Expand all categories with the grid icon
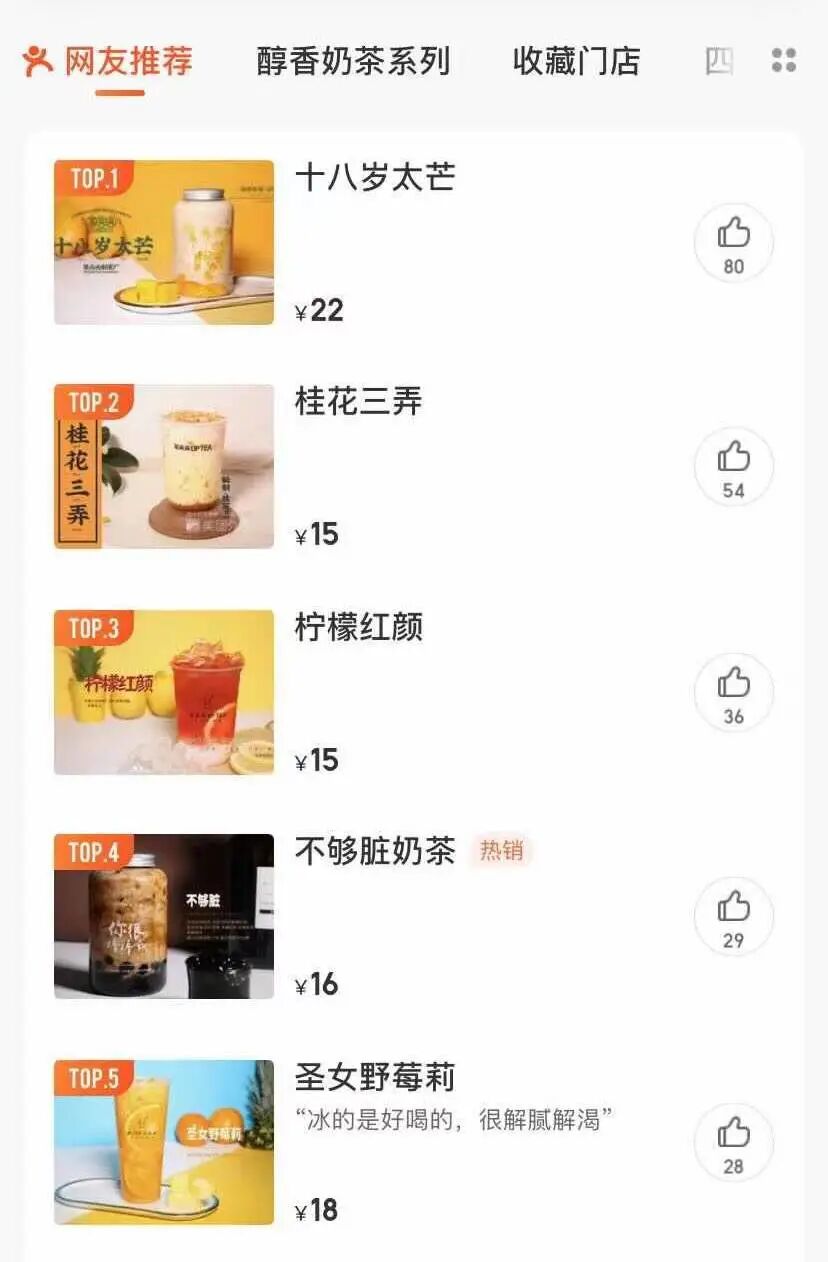The width and height of the screenshot is (828, 1262). (784, 61)
